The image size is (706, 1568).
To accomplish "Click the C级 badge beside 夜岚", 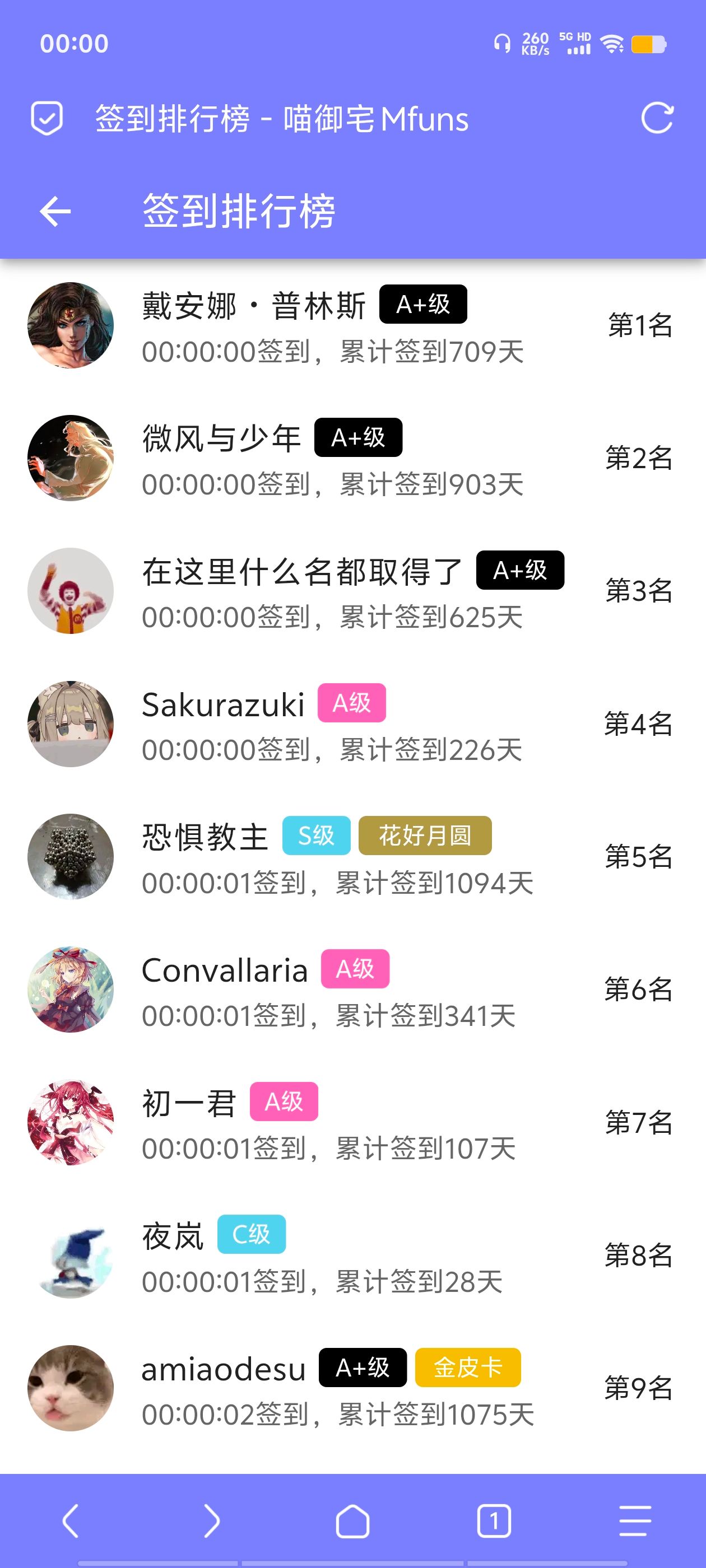I will coord(252,1234).
